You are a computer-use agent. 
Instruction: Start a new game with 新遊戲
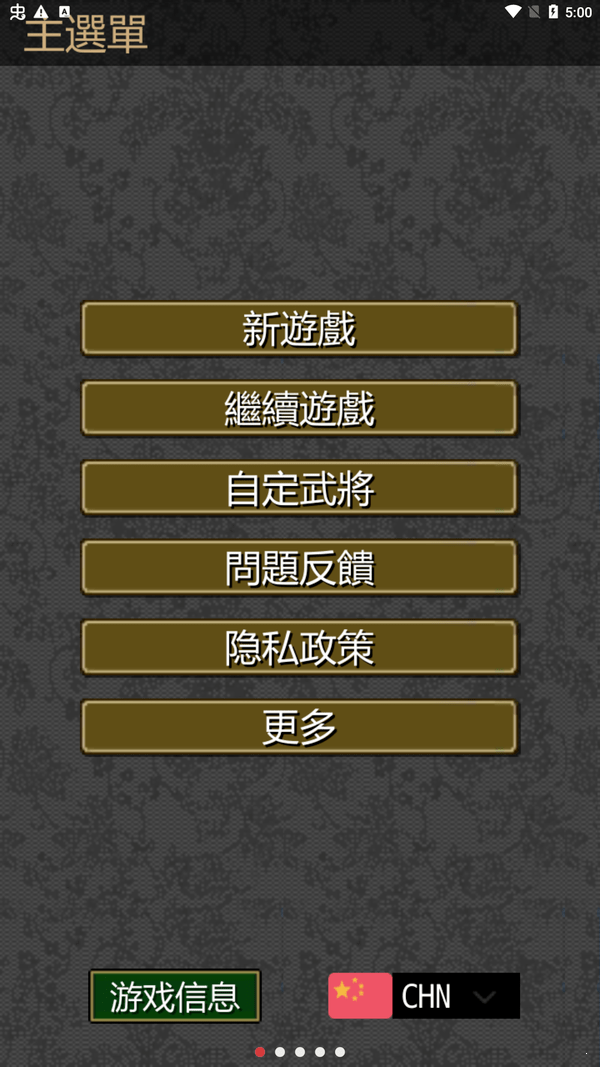(x=299, y=329)
